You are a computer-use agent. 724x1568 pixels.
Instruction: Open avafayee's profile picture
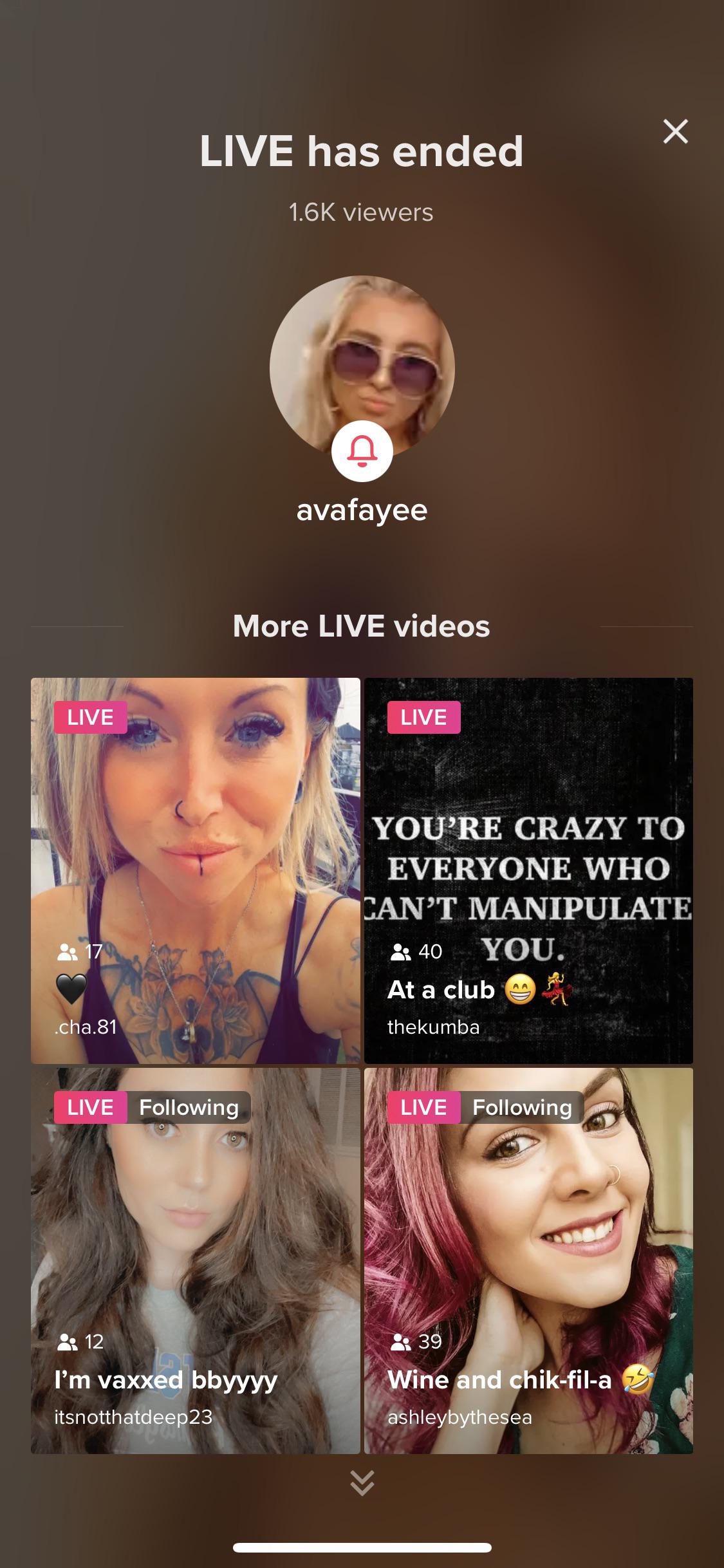point(362,360)
